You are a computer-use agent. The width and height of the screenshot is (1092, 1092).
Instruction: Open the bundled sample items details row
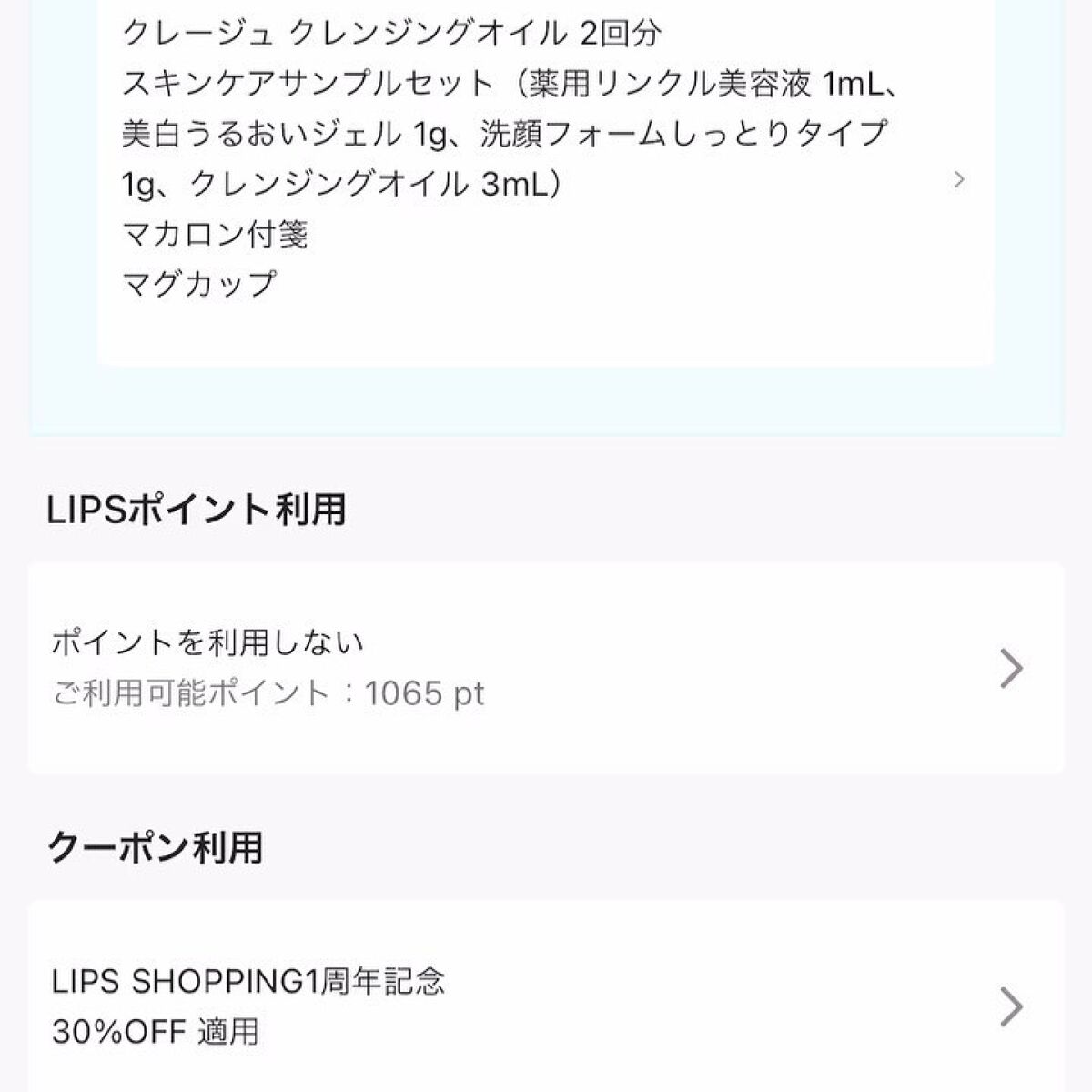click(x=544, y=180)
